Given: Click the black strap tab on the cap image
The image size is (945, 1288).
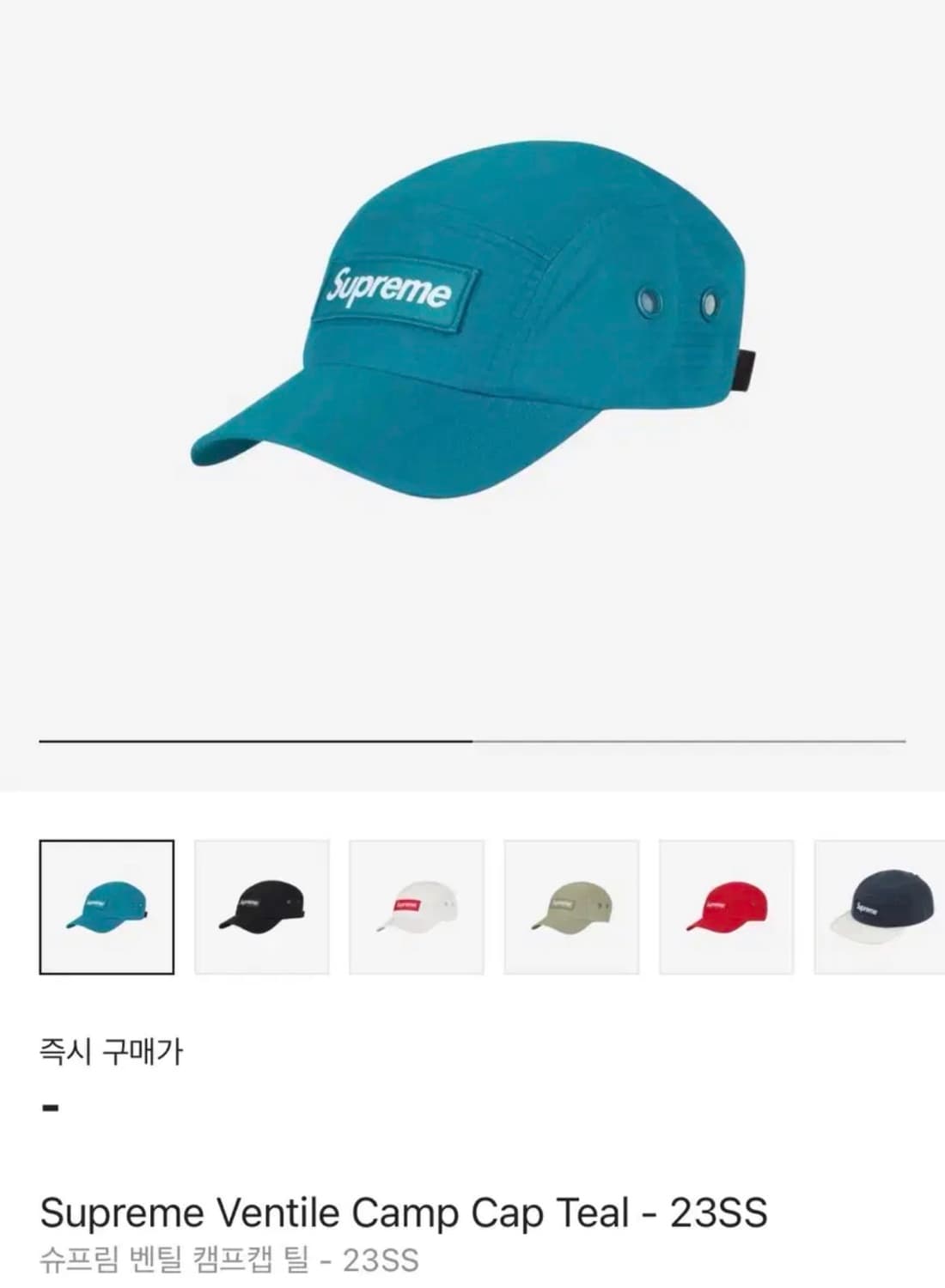Looking at the screenshot, I should pyautogui.click(x=746, y=371).
